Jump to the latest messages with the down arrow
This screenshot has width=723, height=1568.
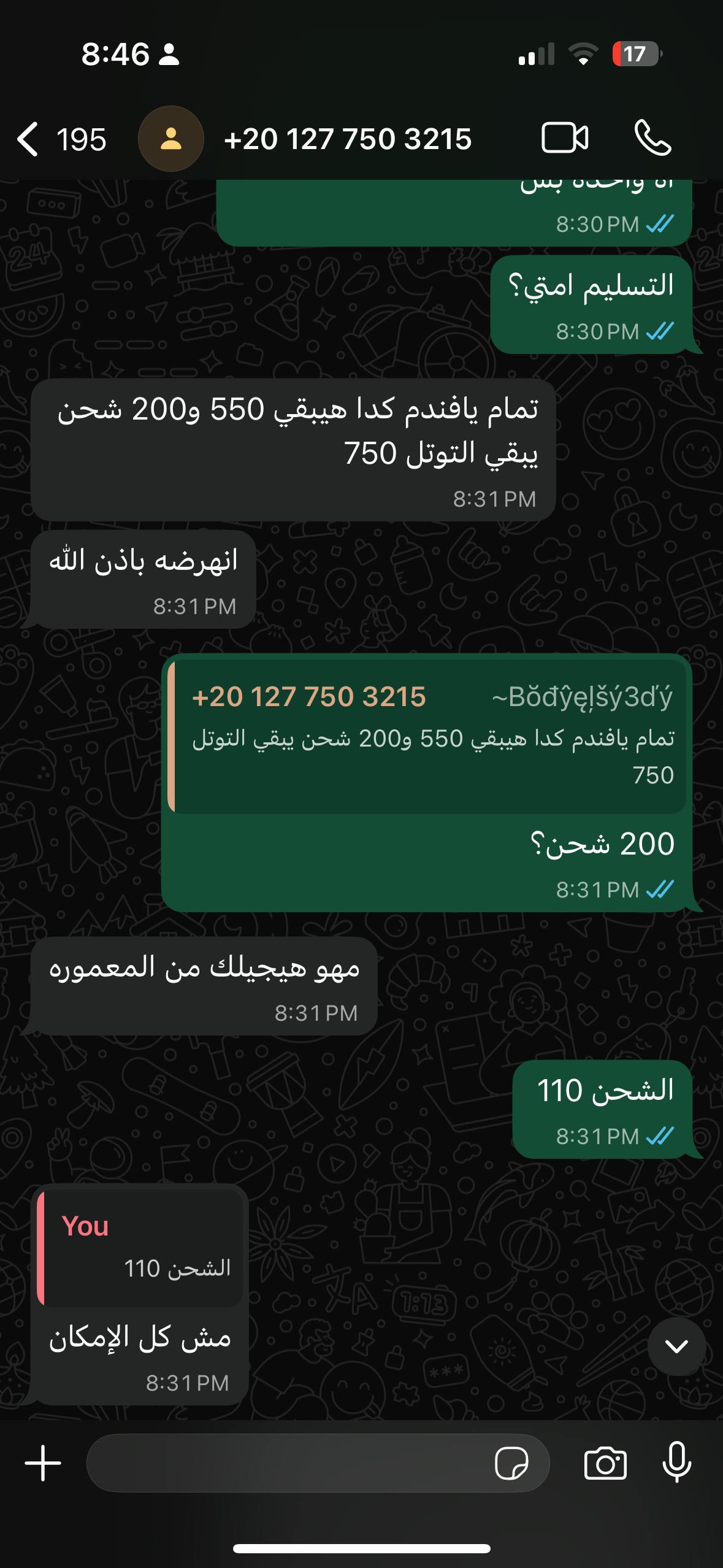click(676, 1347)
